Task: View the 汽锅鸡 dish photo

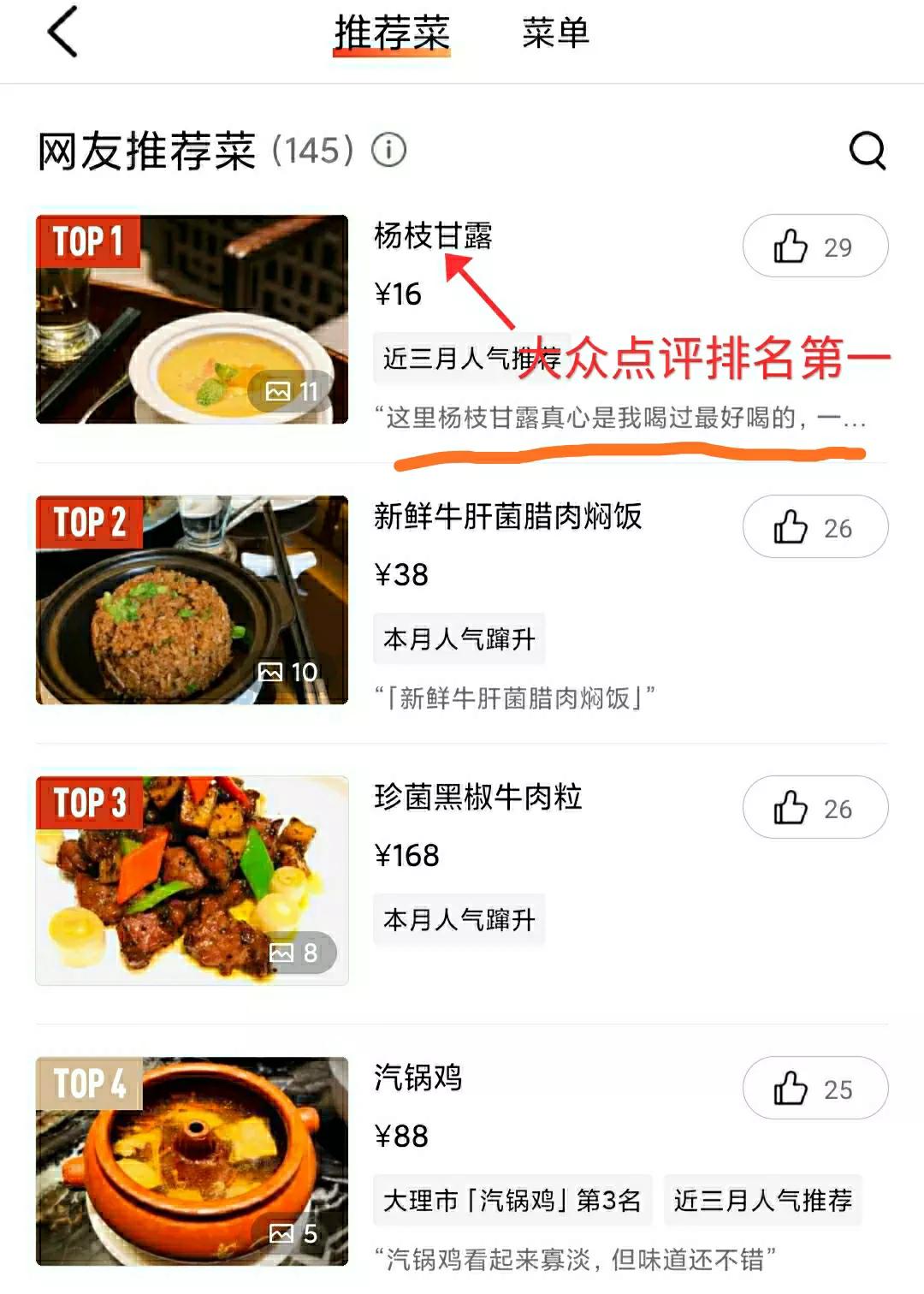Action: click(192, 1161)
